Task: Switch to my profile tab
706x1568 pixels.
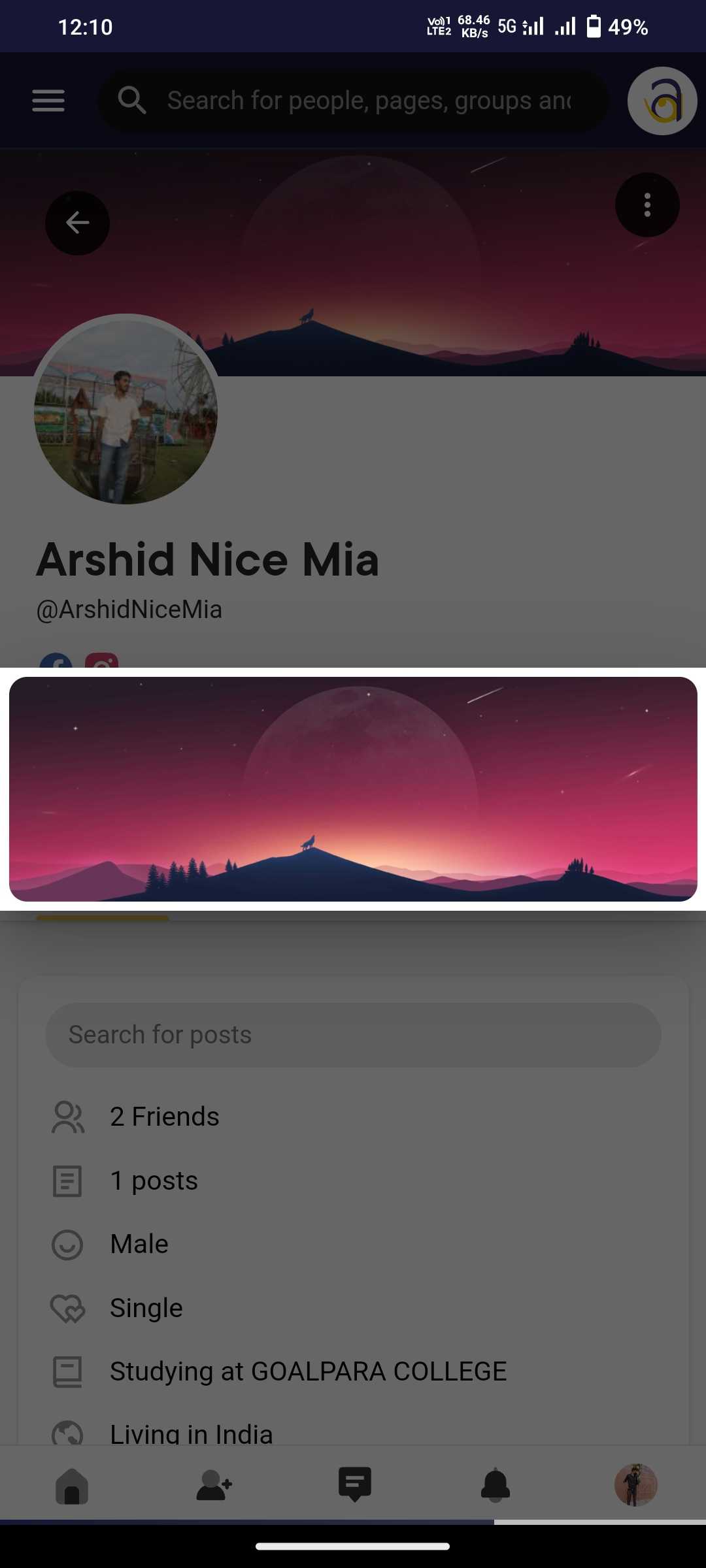Action: click(x=635, y=1485)
